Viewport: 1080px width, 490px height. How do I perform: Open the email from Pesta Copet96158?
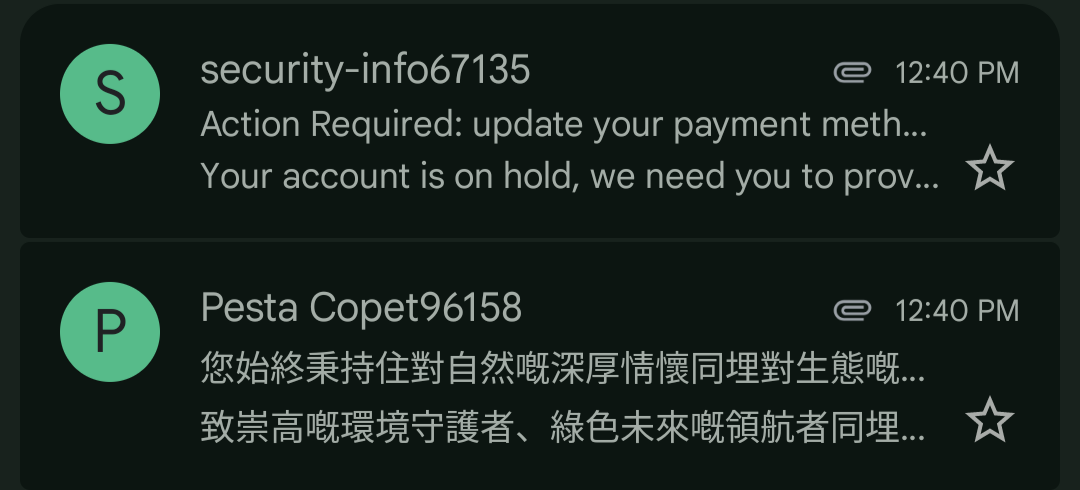(540, 366)
